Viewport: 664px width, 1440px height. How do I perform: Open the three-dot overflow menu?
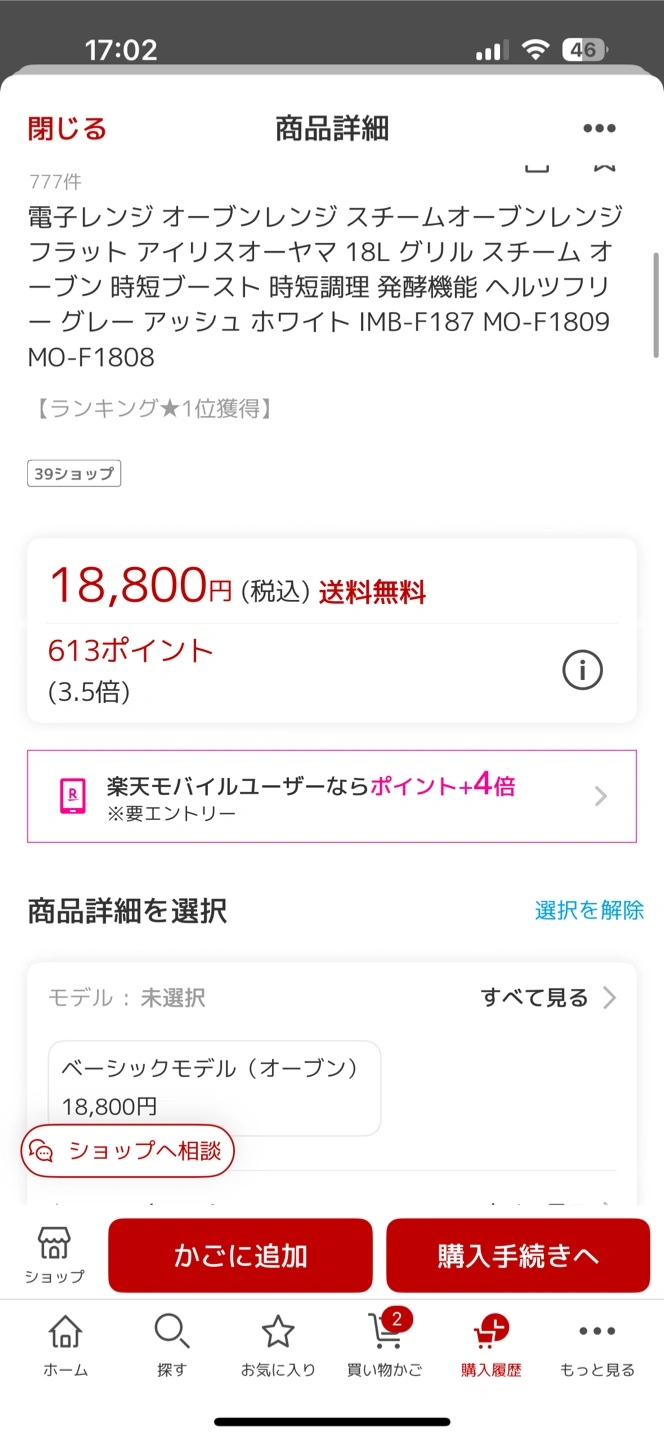tap(599, 128)
